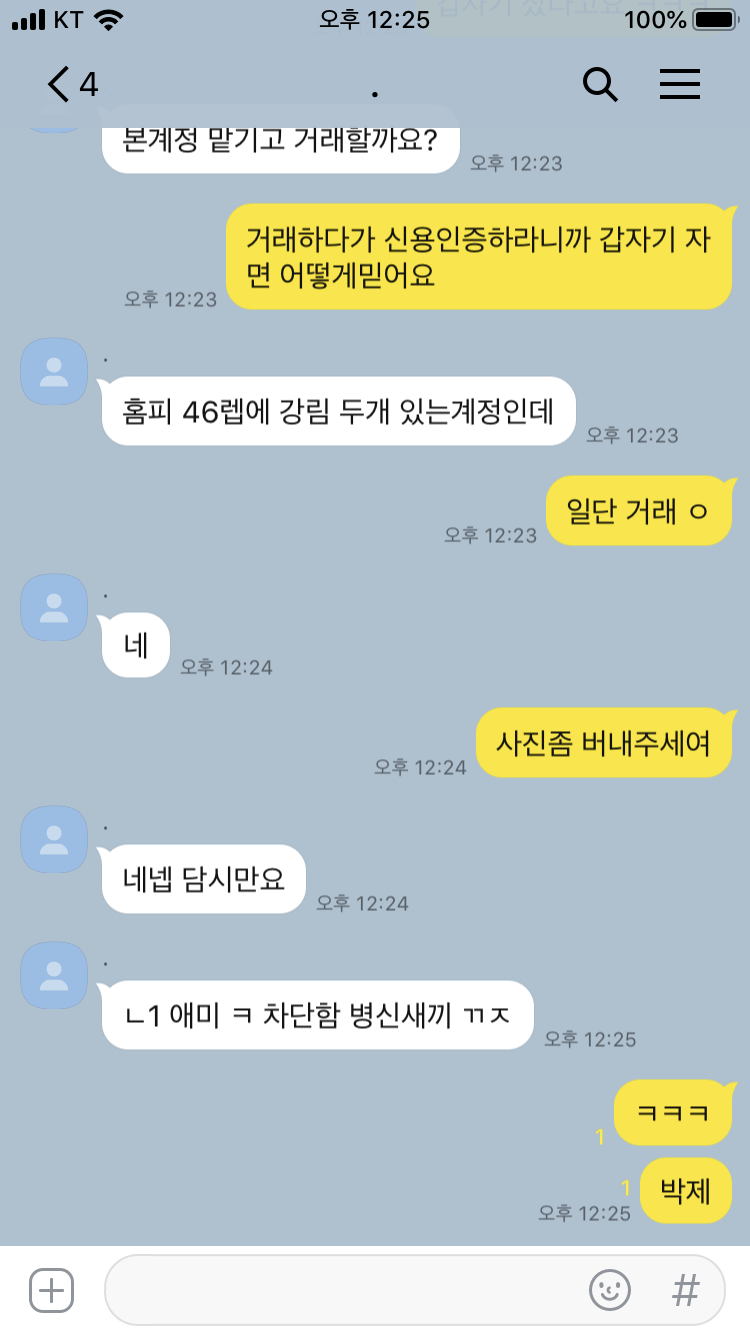
Task: Tap the hashtag search icon
Action: coord(686,1290)
